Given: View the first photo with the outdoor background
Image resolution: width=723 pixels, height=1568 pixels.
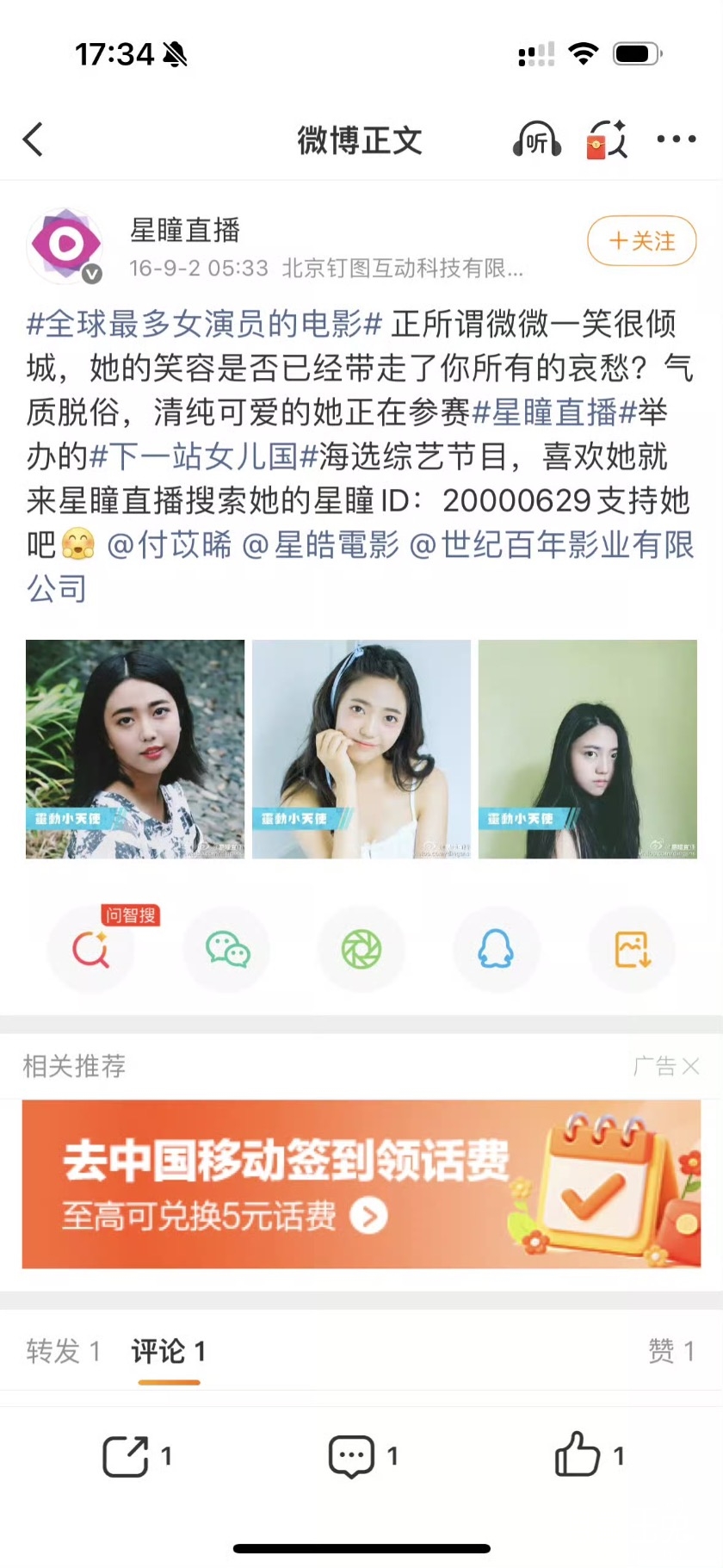Looking at the screenshot, I should pyautogui.click(x=135, y=749).
